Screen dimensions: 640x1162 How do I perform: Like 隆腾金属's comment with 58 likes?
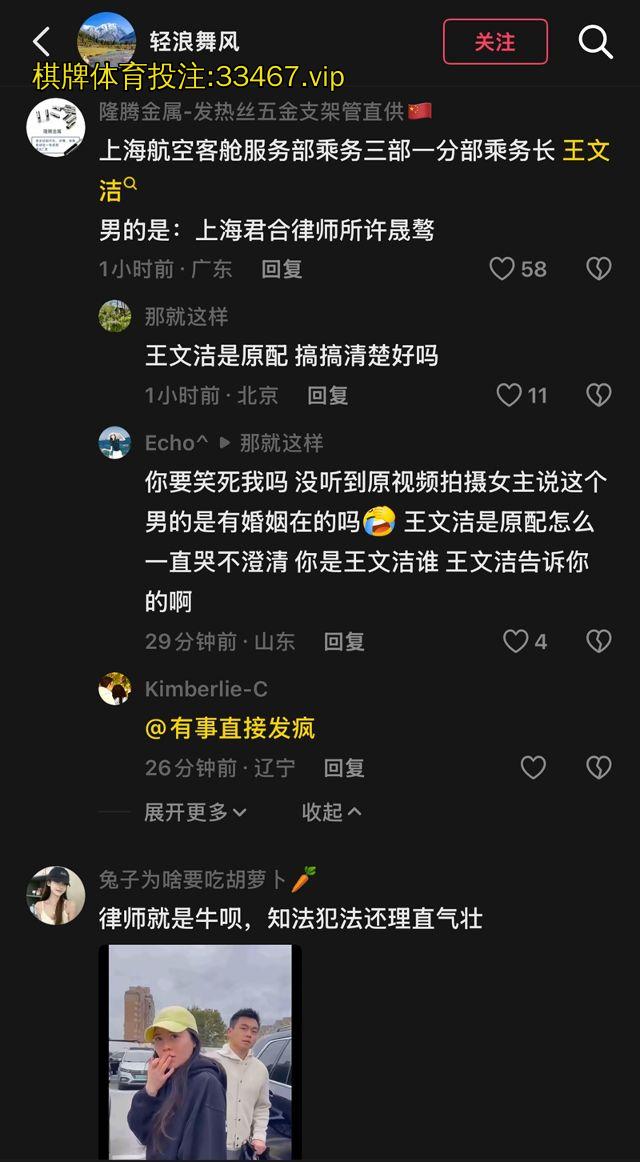(502, 269)
